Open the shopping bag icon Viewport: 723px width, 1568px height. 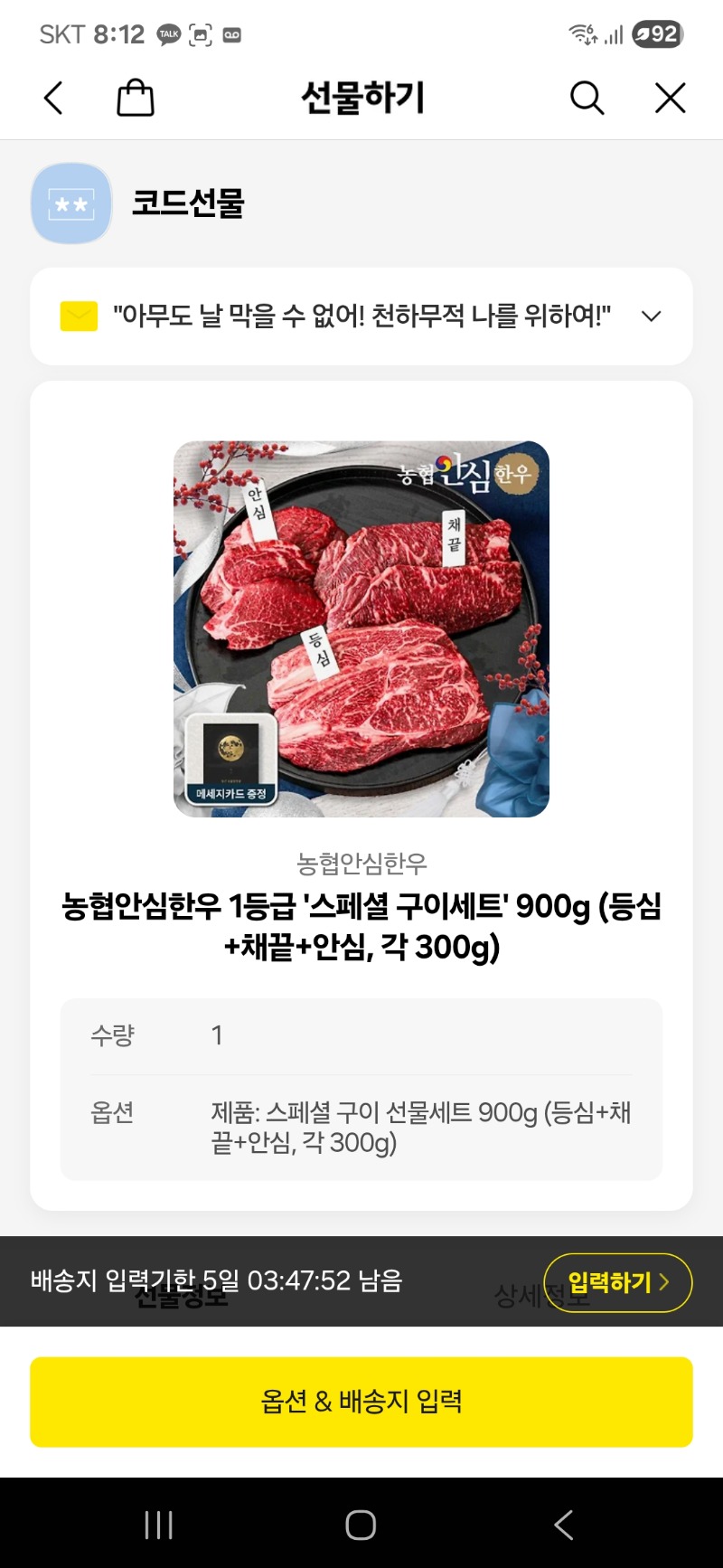[x=136, y=98]
